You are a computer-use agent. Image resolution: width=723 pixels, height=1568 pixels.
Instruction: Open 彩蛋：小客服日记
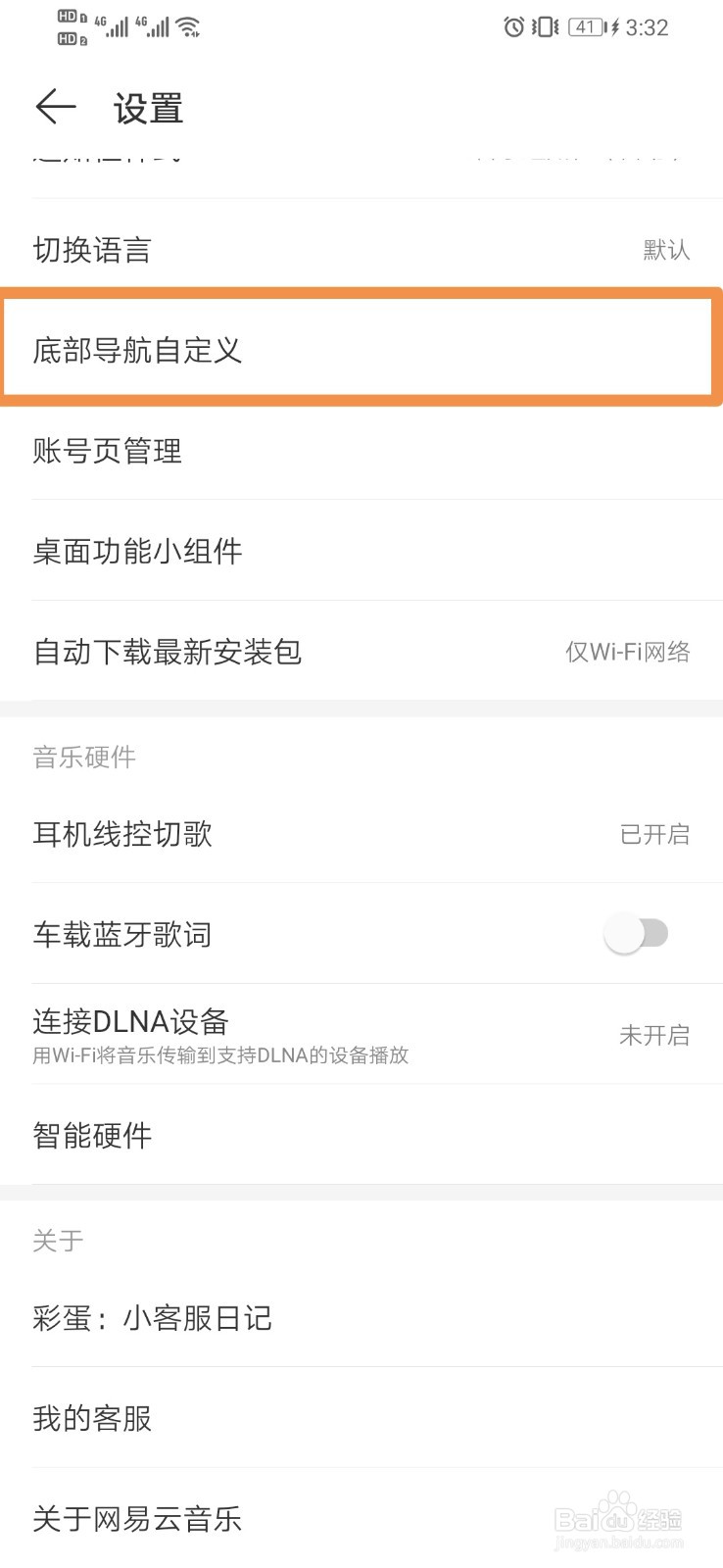point(361,1318)
